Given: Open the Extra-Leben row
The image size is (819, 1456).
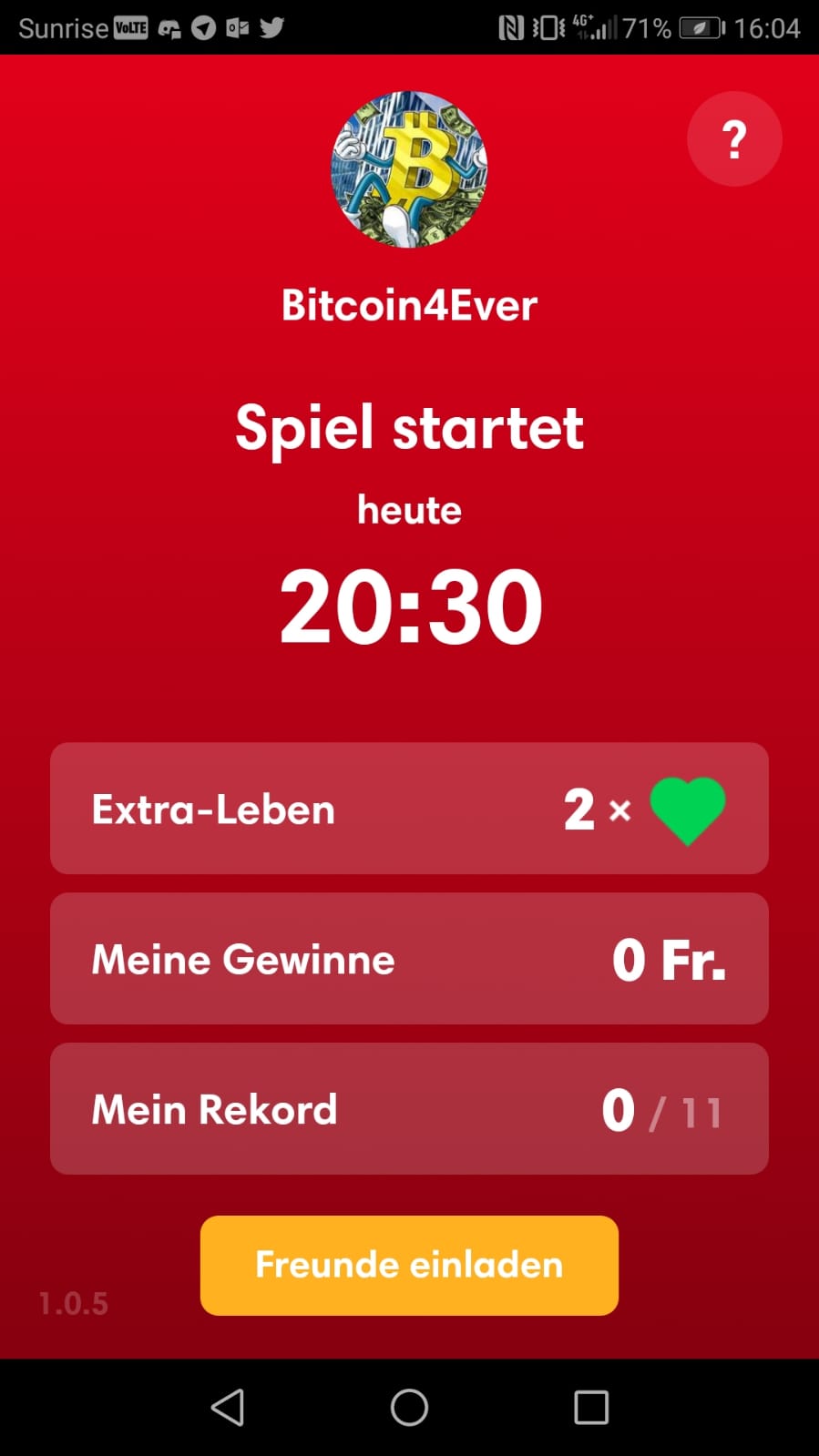Looking at the screenshot, I should [x=409, y=809].
